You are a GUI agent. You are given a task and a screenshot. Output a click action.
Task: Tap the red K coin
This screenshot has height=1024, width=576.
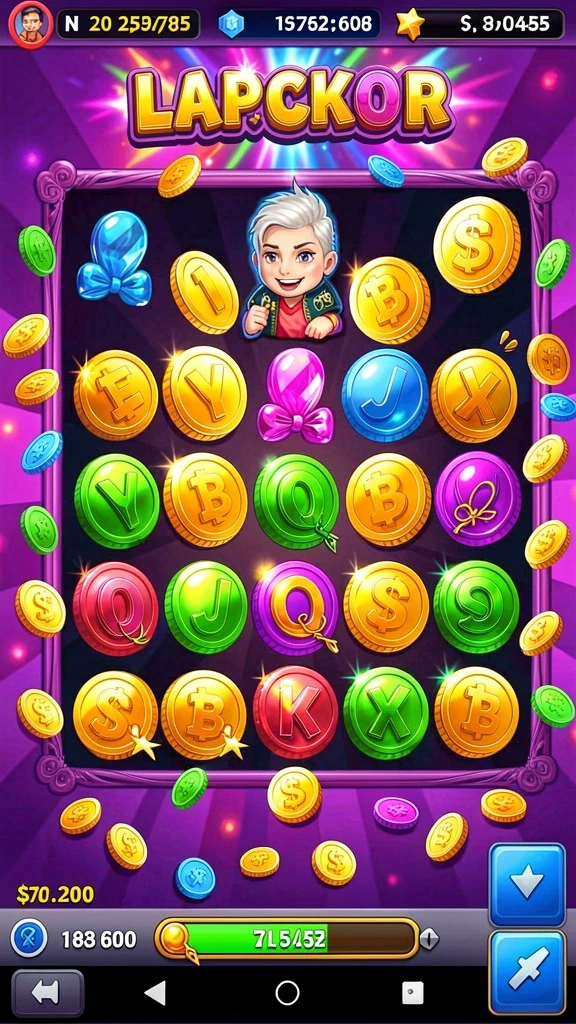coord(295,712)
